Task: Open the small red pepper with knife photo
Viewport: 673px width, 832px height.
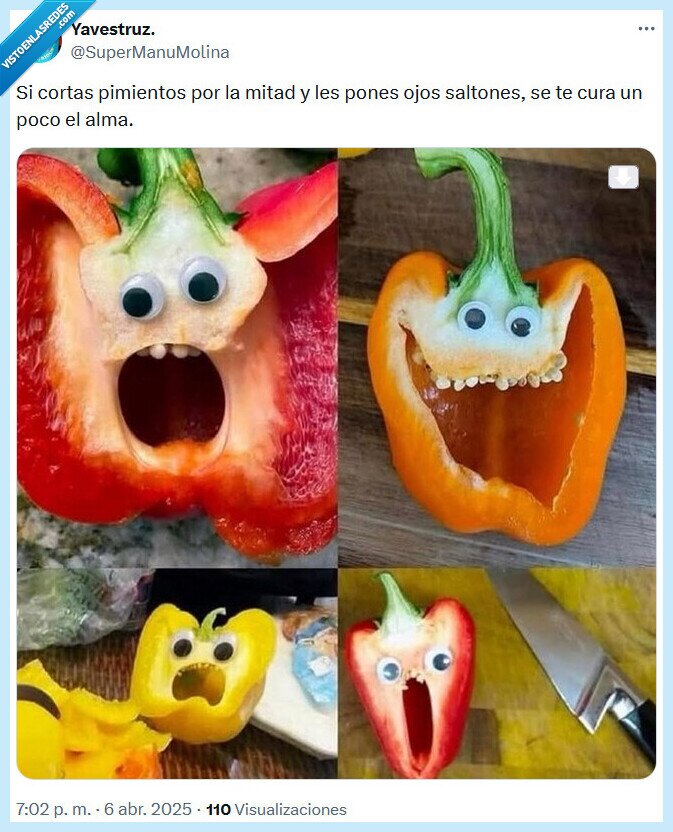Action: pos(497,674)
